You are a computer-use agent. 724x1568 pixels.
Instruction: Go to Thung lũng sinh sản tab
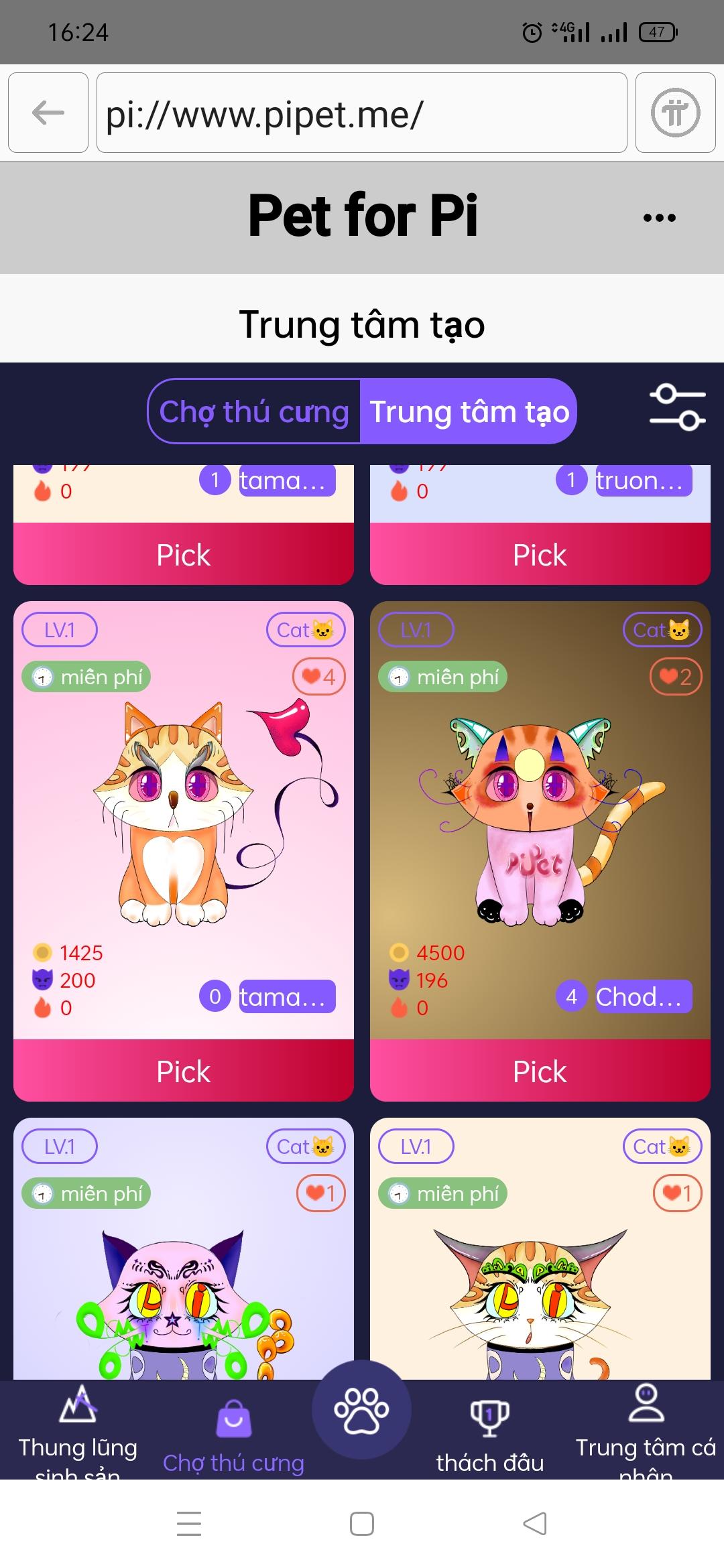click(x=78, y=1430)
